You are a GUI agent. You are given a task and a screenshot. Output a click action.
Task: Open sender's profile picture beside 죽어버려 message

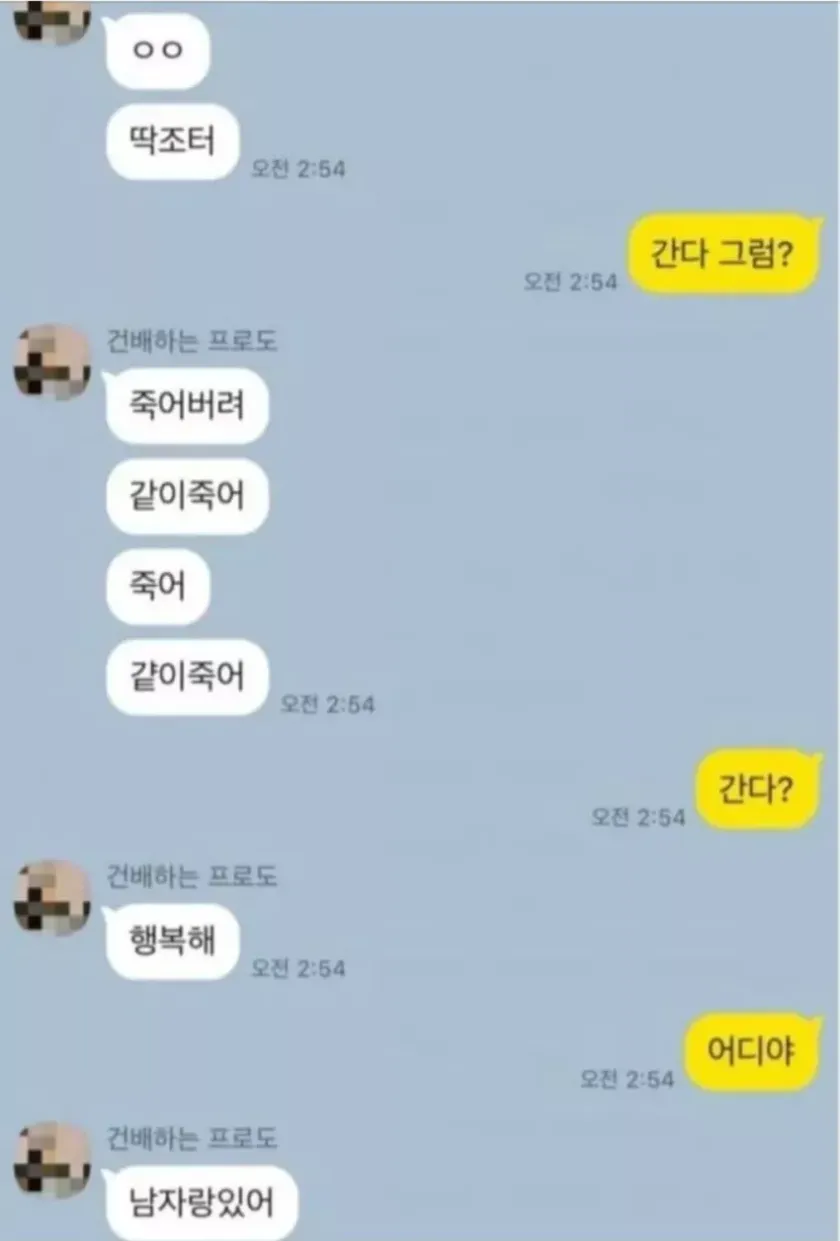(x=52, y=362)
